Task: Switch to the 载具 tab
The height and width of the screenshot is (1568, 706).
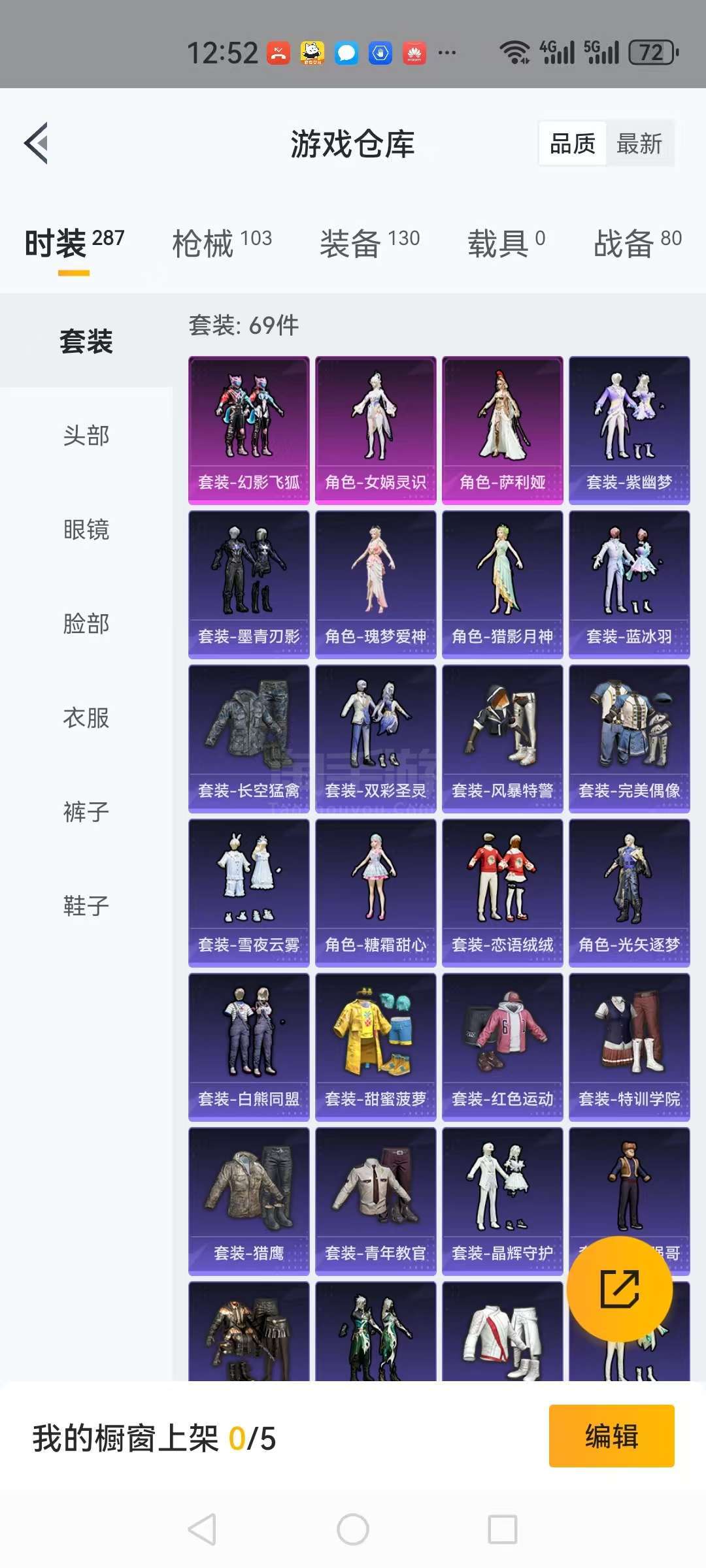Action: [x=506, y=243]
